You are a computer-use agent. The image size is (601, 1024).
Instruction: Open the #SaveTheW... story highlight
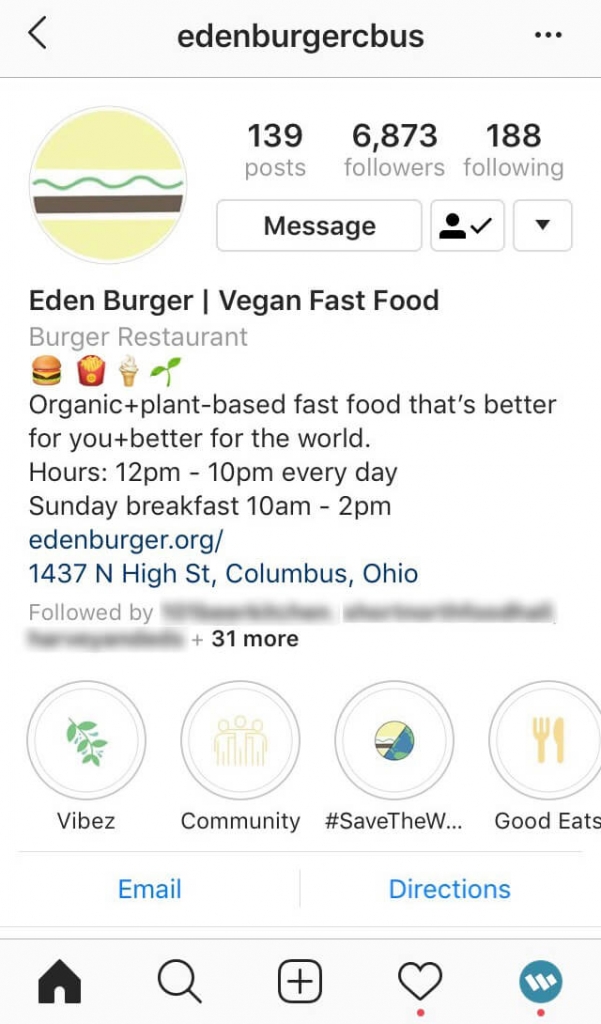tap(395, 740)
